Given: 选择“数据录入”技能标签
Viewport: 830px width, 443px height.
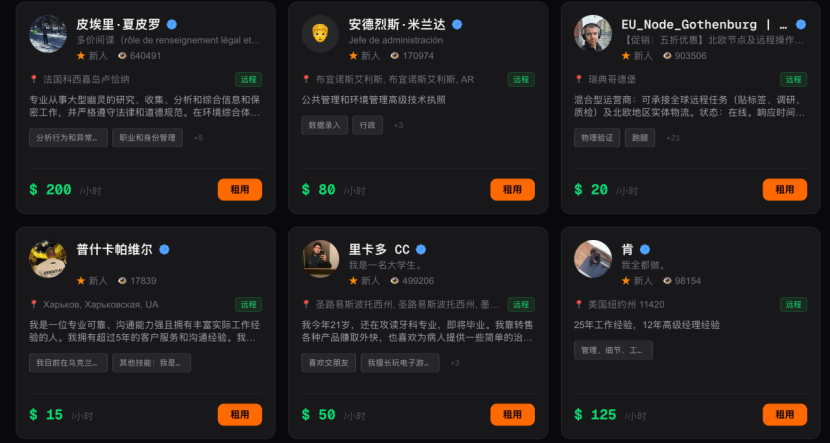Looking at the screenshot, I should [324, 125].
